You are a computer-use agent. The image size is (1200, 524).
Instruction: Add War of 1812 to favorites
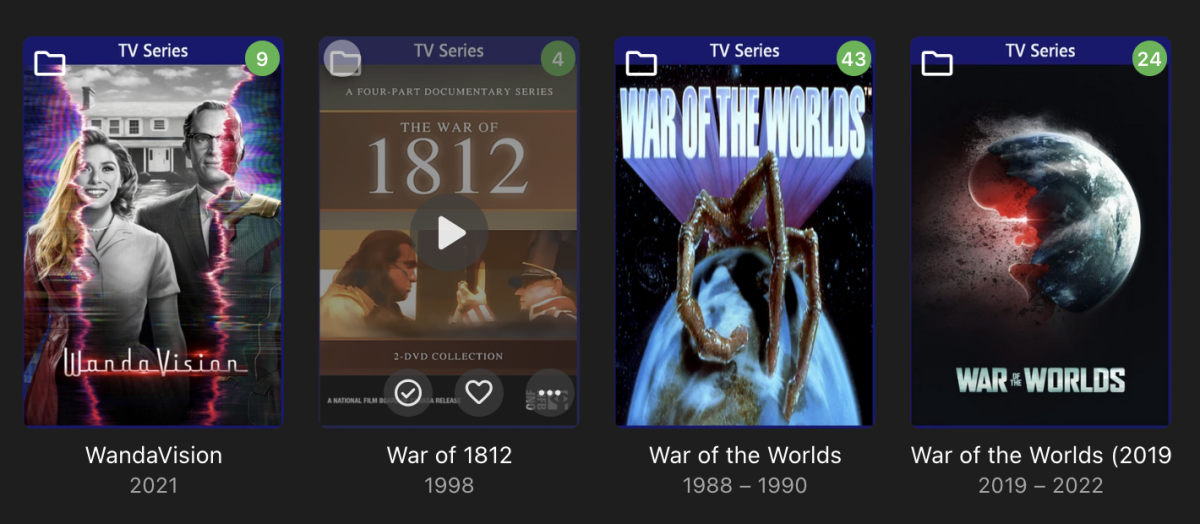479,393
